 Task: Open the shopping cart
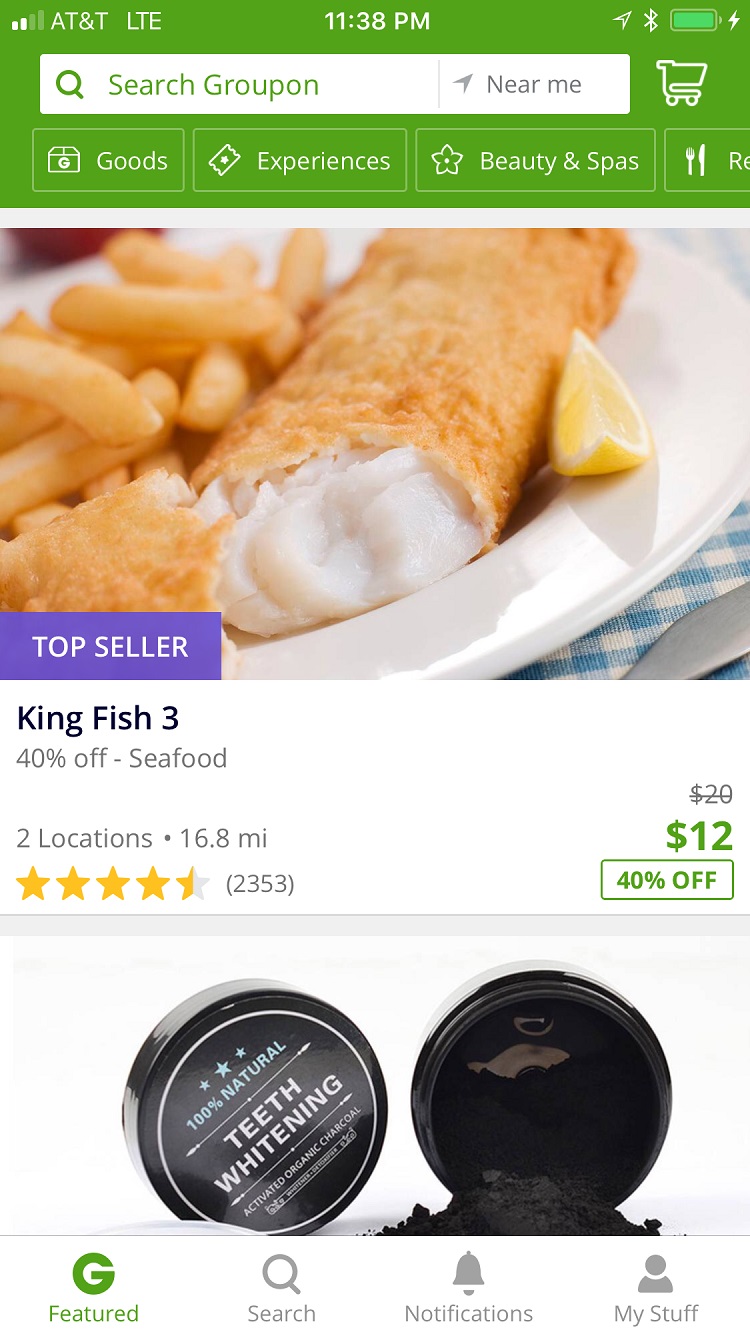pyautogui.click(x=681, y=83)
